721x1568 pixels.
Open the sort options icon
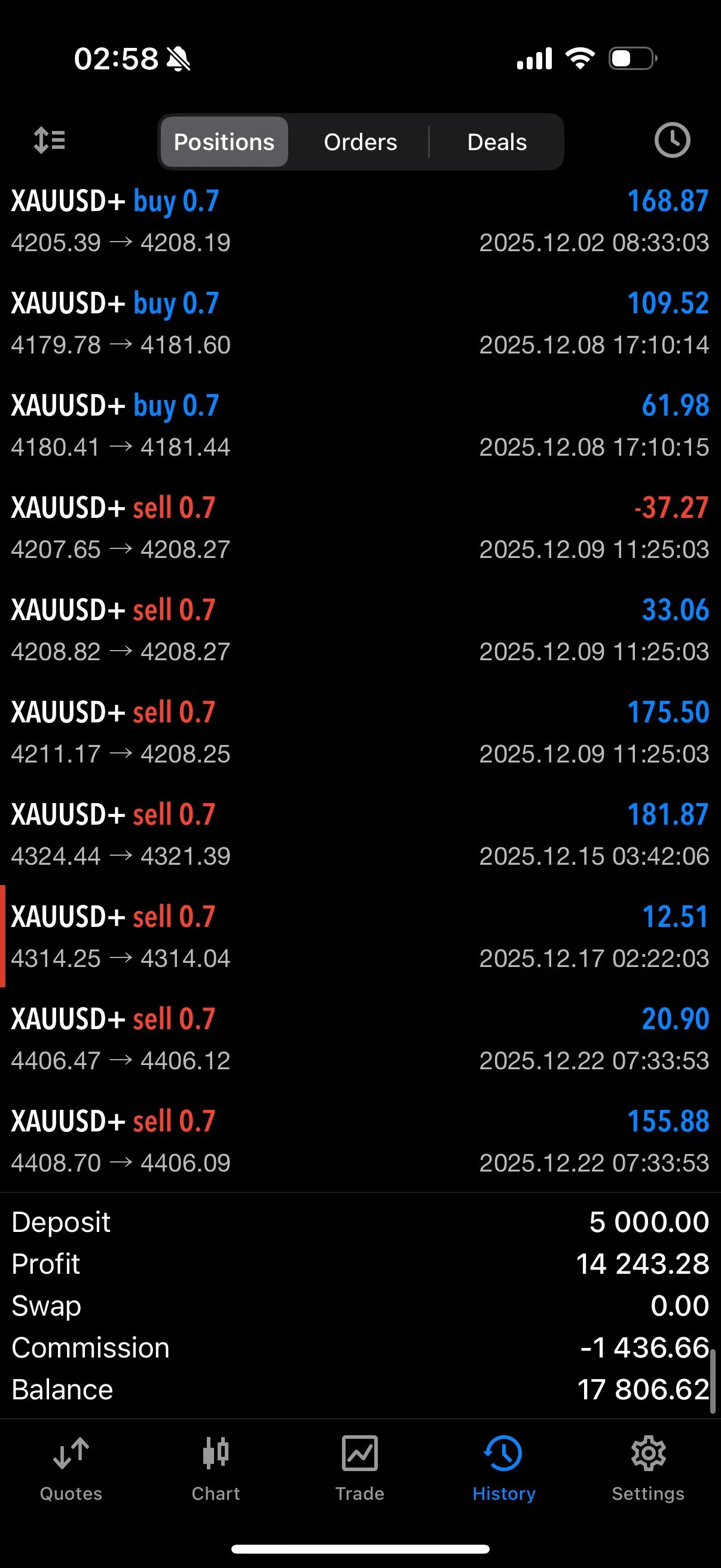pos(50,141)
